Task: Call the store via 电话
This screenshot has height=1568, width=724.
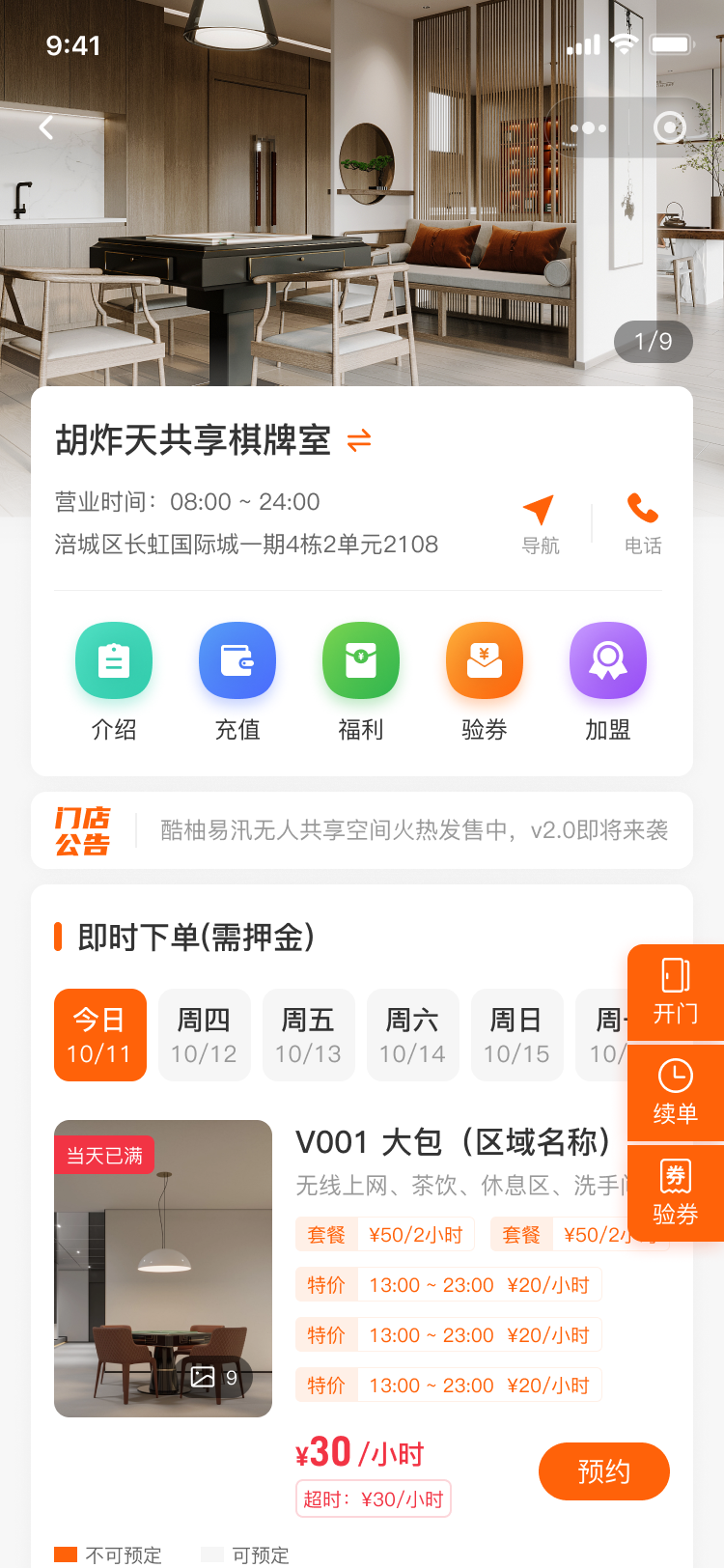Action: pos(643,524)
